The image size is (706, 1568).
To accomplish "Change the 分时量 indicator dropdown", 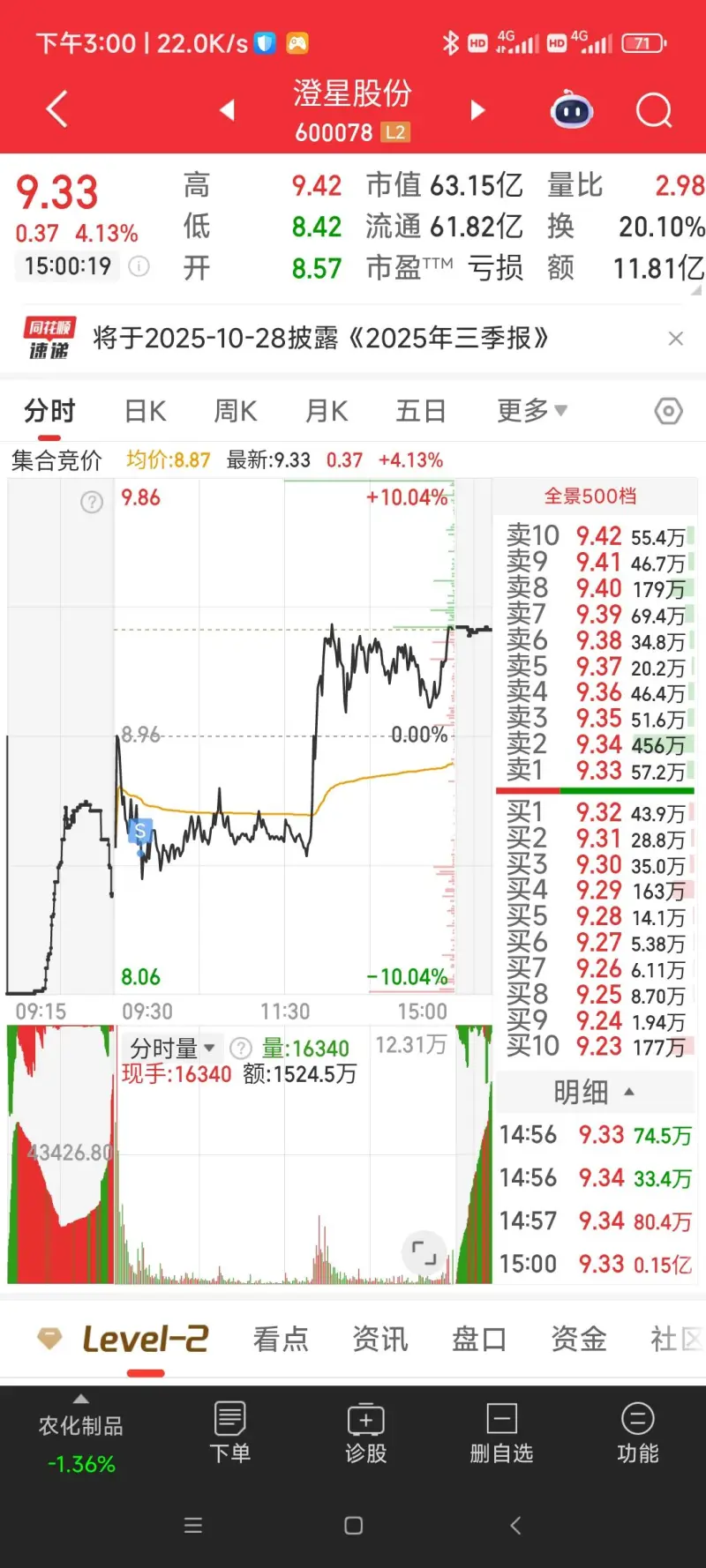I will 173,1048.
